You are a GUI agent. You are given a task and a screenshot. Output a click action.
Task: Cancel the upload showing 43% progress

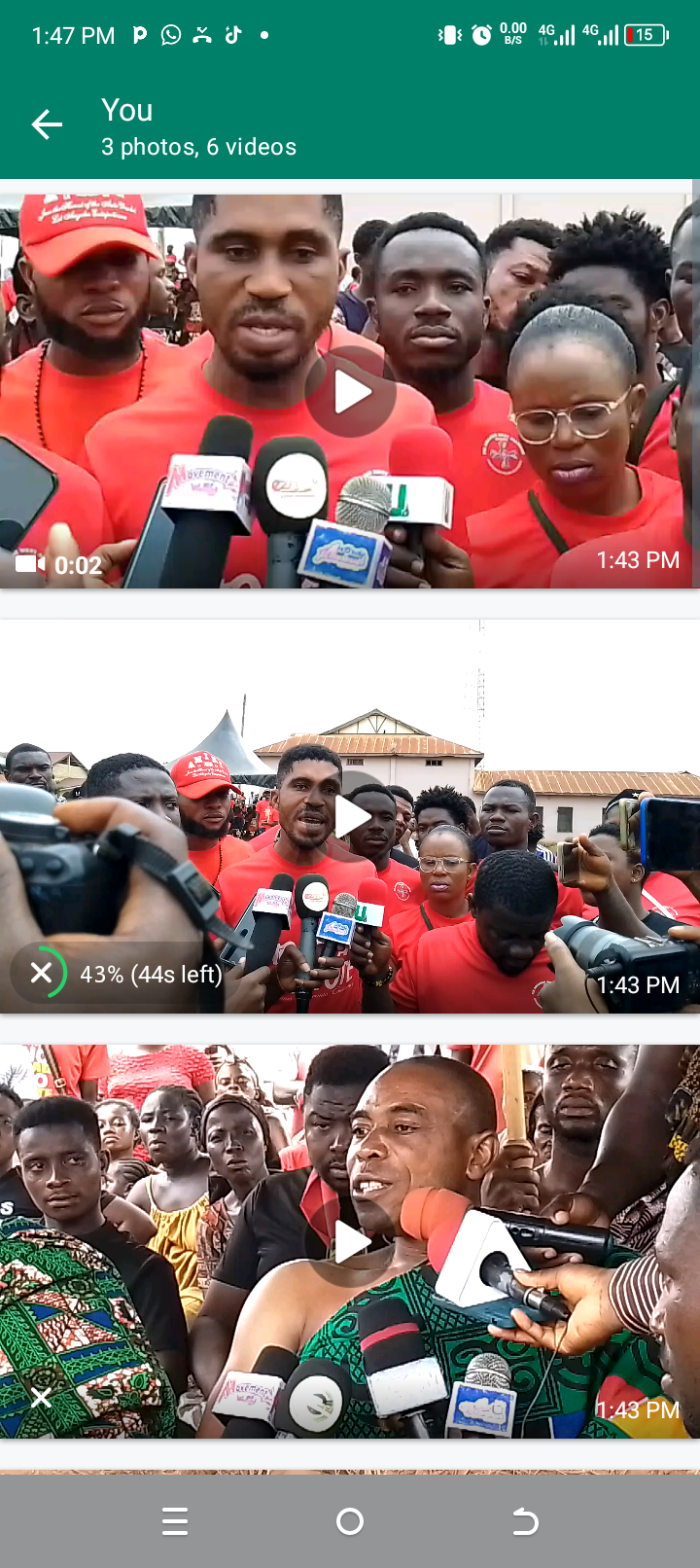pos(41,973)
